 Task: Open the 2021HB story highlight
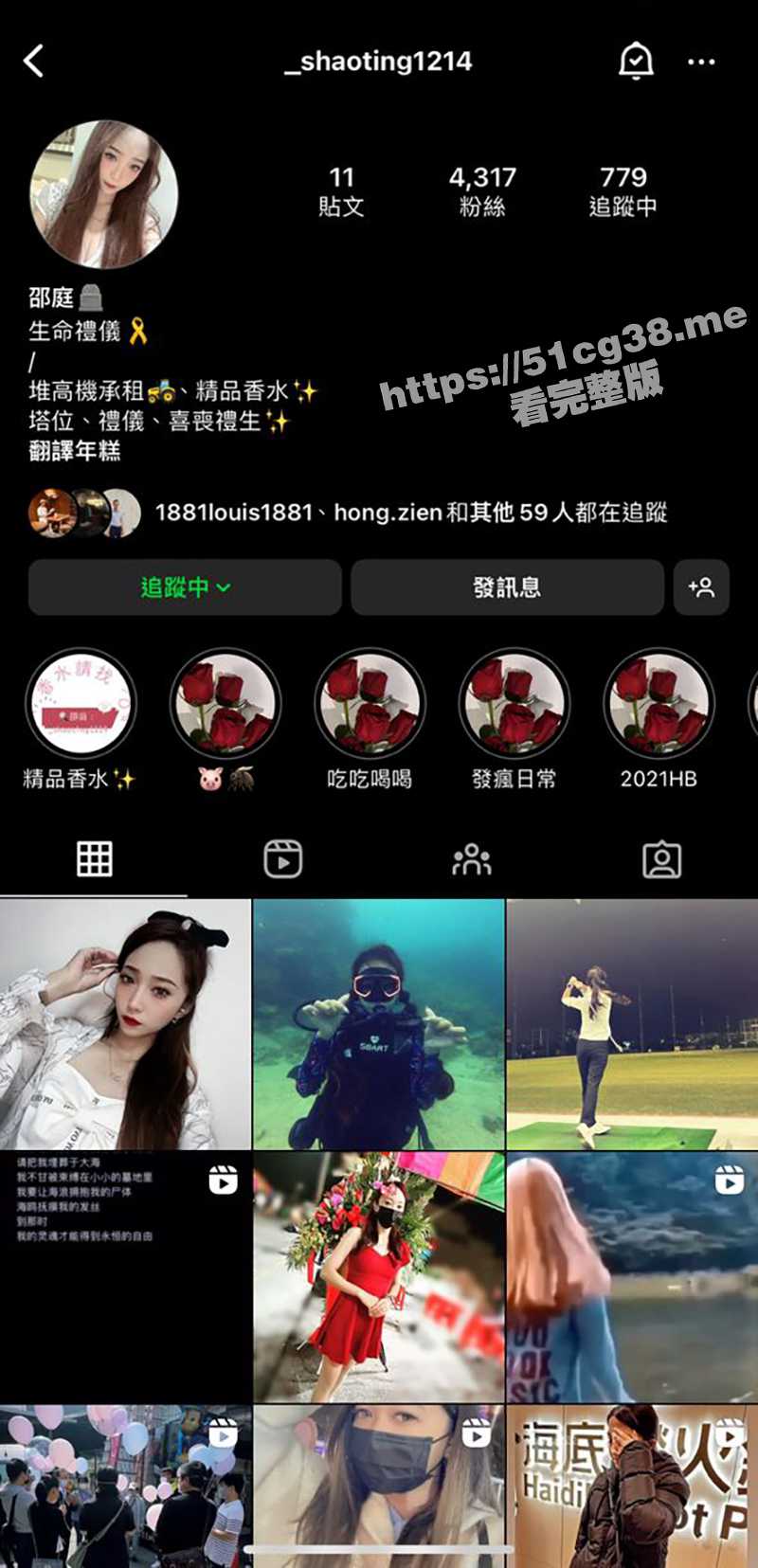pyautogui.click(x=659, y=705)
